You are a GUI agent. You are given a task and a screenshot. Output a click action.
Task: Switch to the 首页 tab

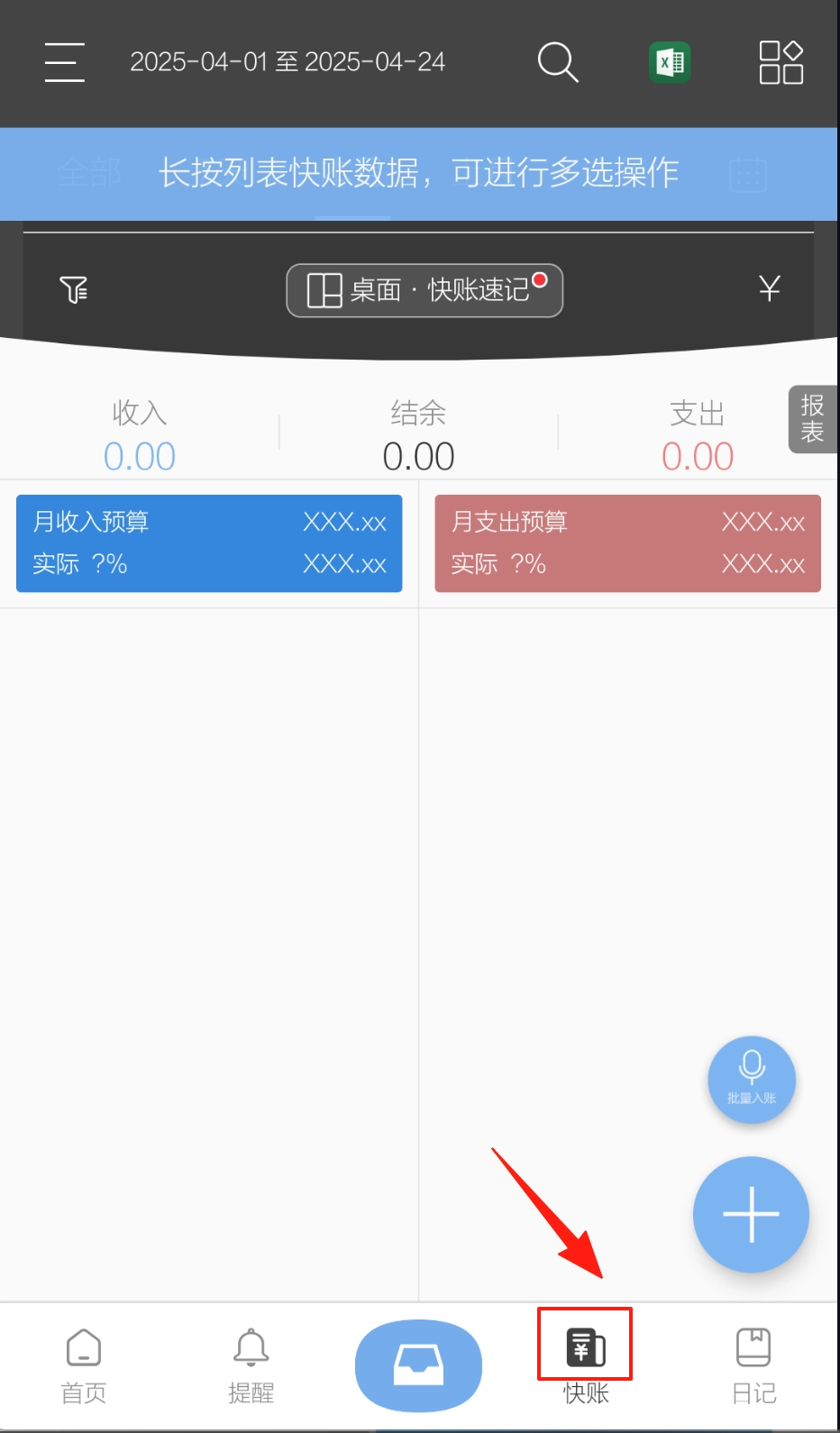[x=84, y=1365]
